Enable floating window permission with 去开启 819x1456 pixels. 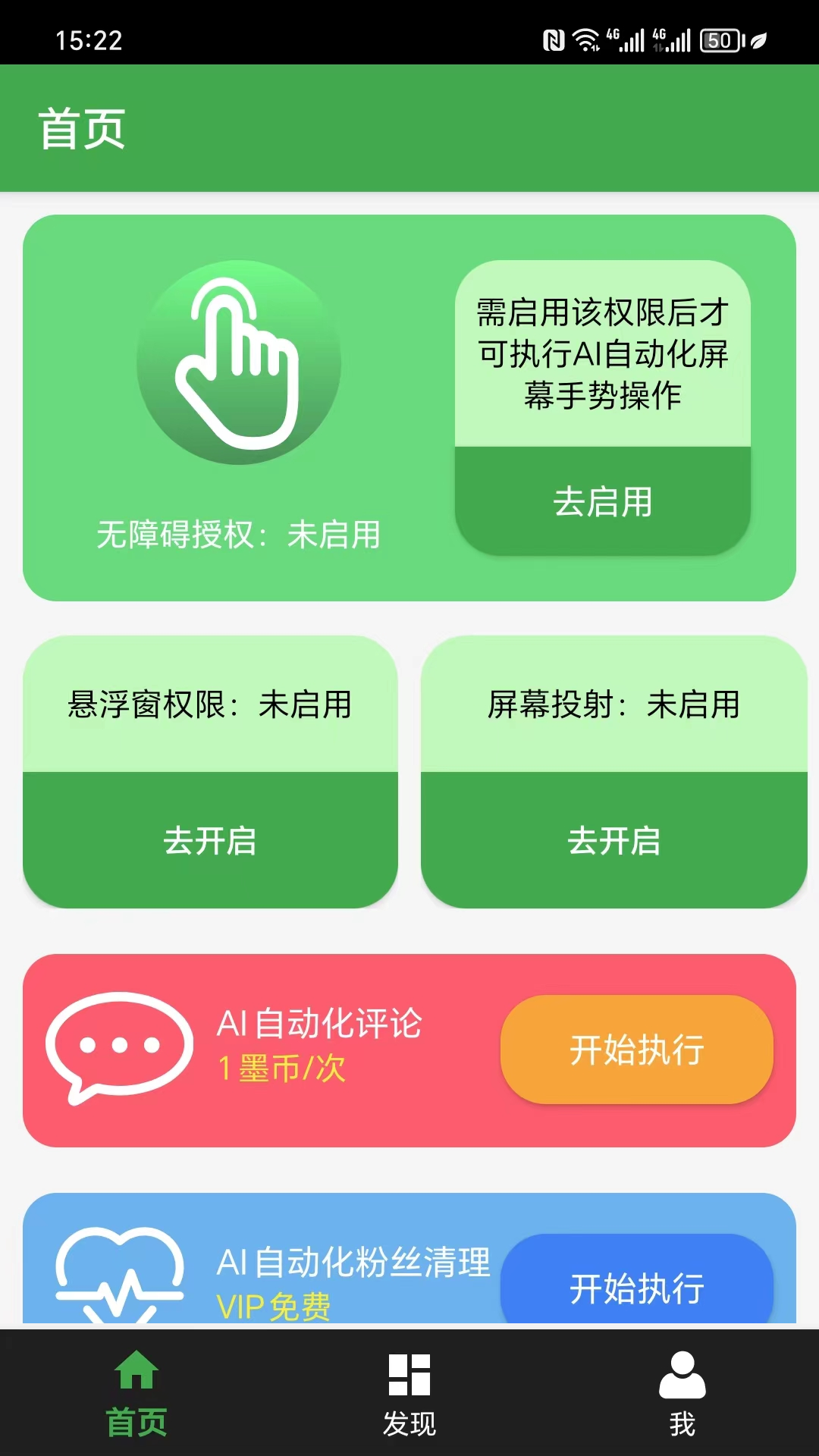tap(211, 839)
